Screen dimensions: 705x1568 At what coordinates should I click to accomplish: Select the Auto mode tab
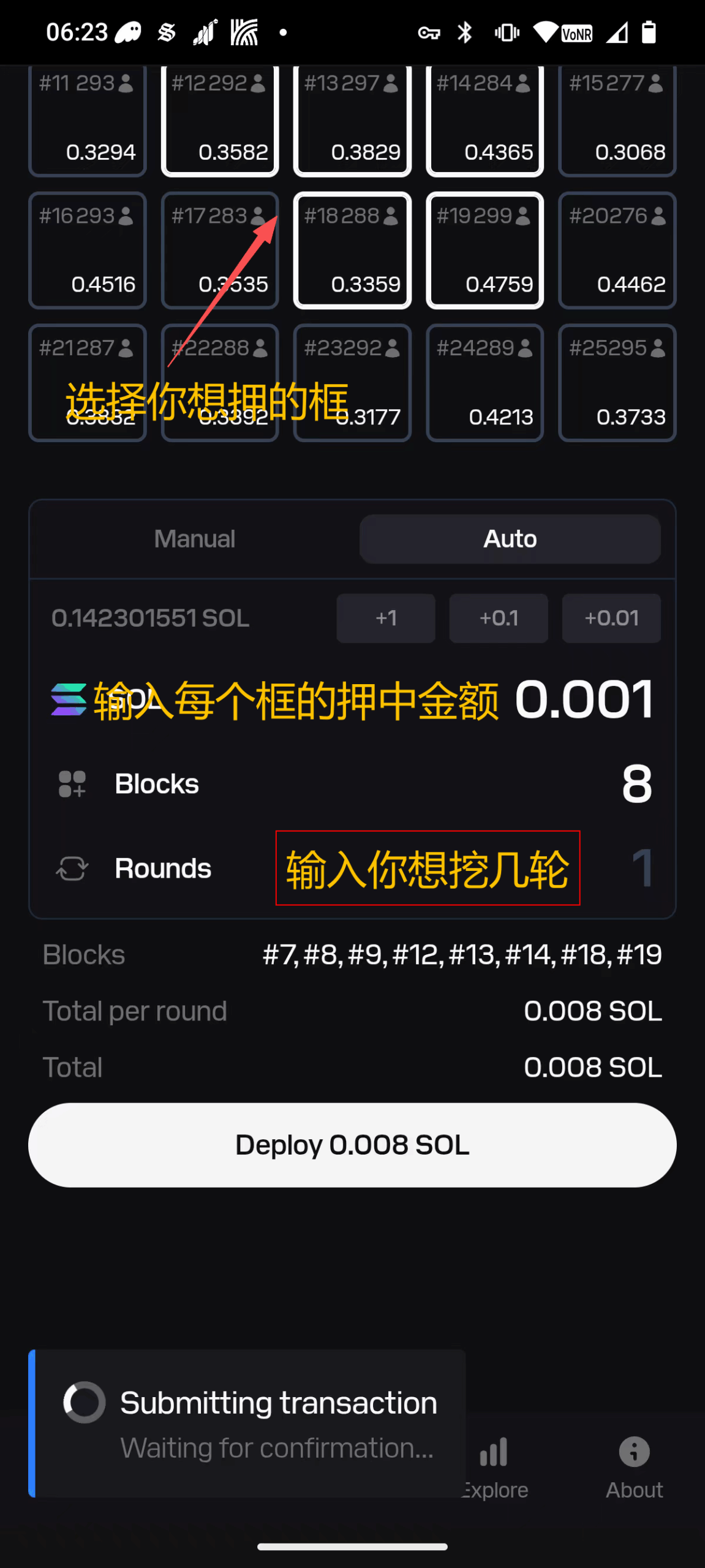[x=510, y=539]
